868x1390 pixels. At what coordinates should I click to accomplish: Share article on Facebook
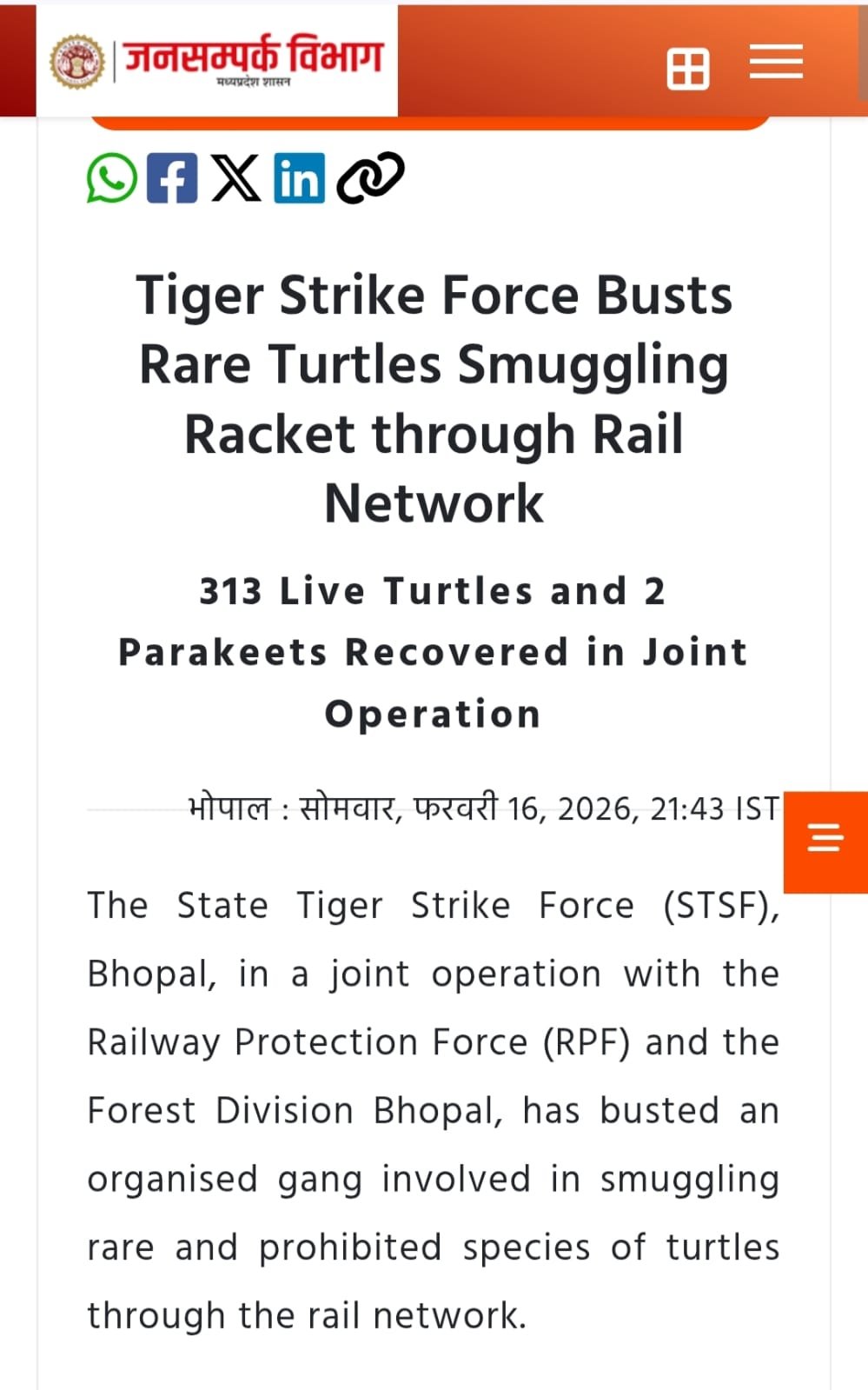pyautogui.click(x=172, y=178)
